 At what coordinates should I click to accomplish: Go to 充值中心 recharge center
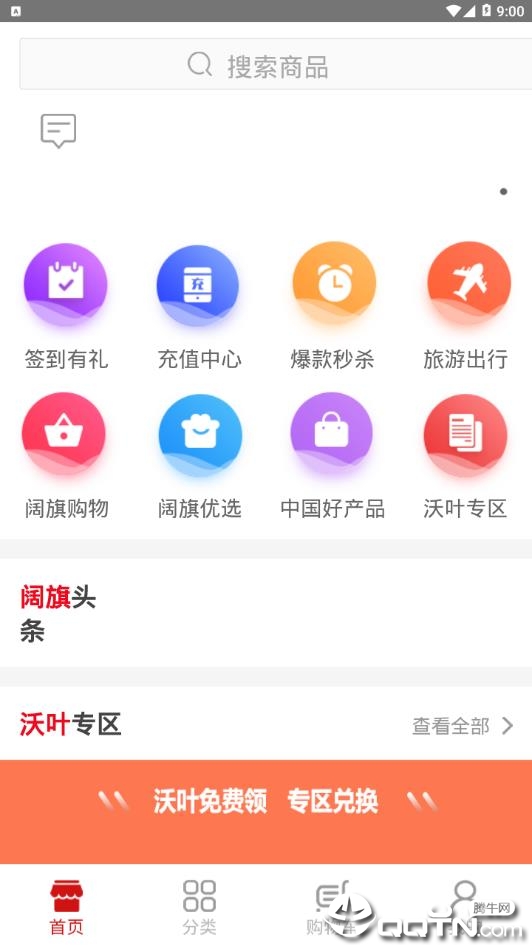(x=198, y=306)
